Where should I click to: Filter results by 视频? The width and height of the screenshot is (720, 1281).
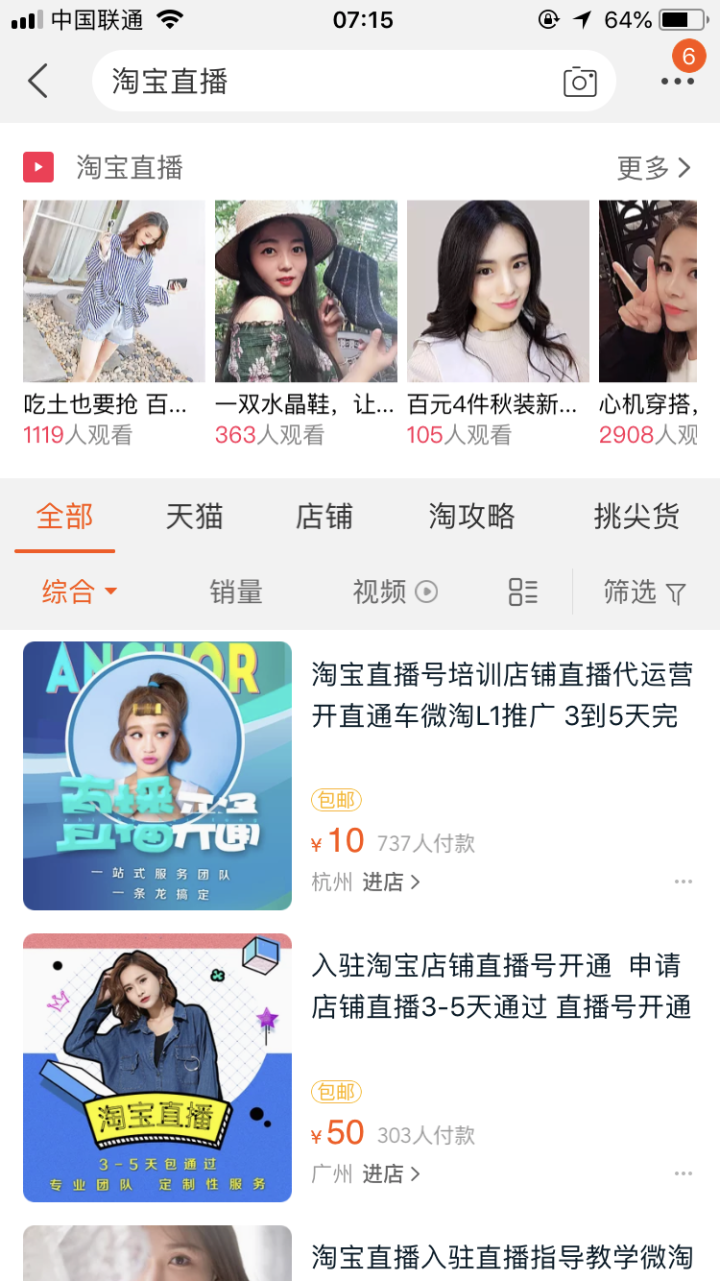(395, 592)
